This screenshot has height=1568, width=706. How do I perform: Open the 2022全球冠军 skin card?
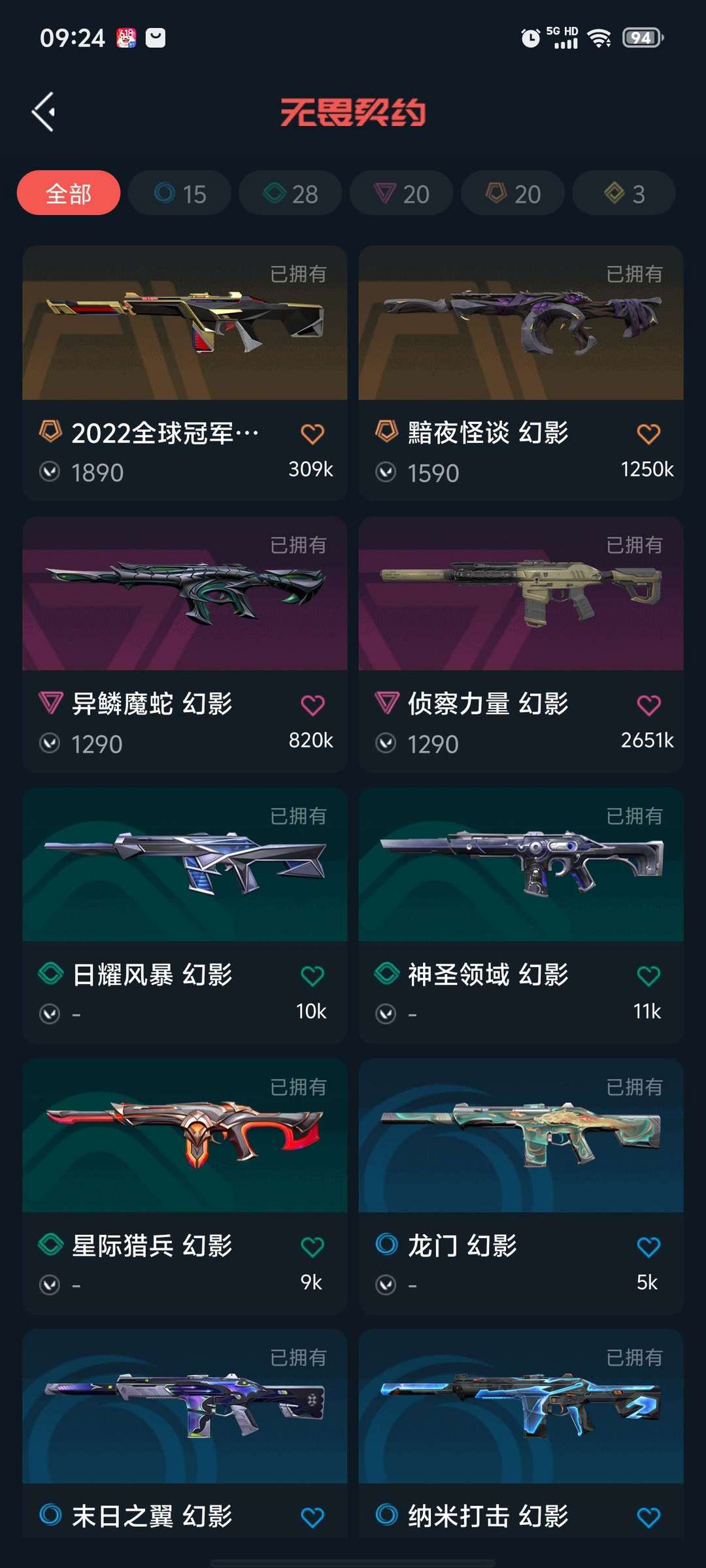click(x=184, y=373)
